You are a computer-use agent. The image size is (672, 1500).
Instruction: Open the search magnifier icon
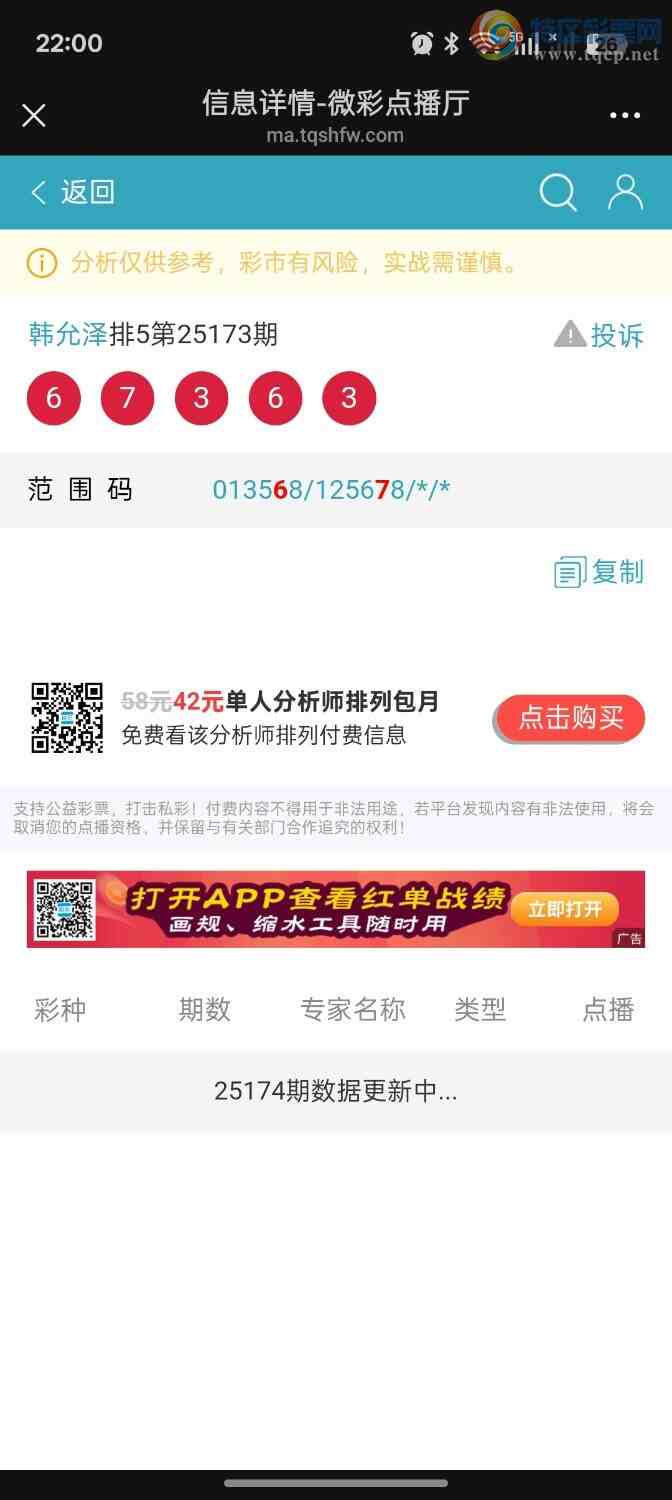pyautogui.click(x=558, y=192)
